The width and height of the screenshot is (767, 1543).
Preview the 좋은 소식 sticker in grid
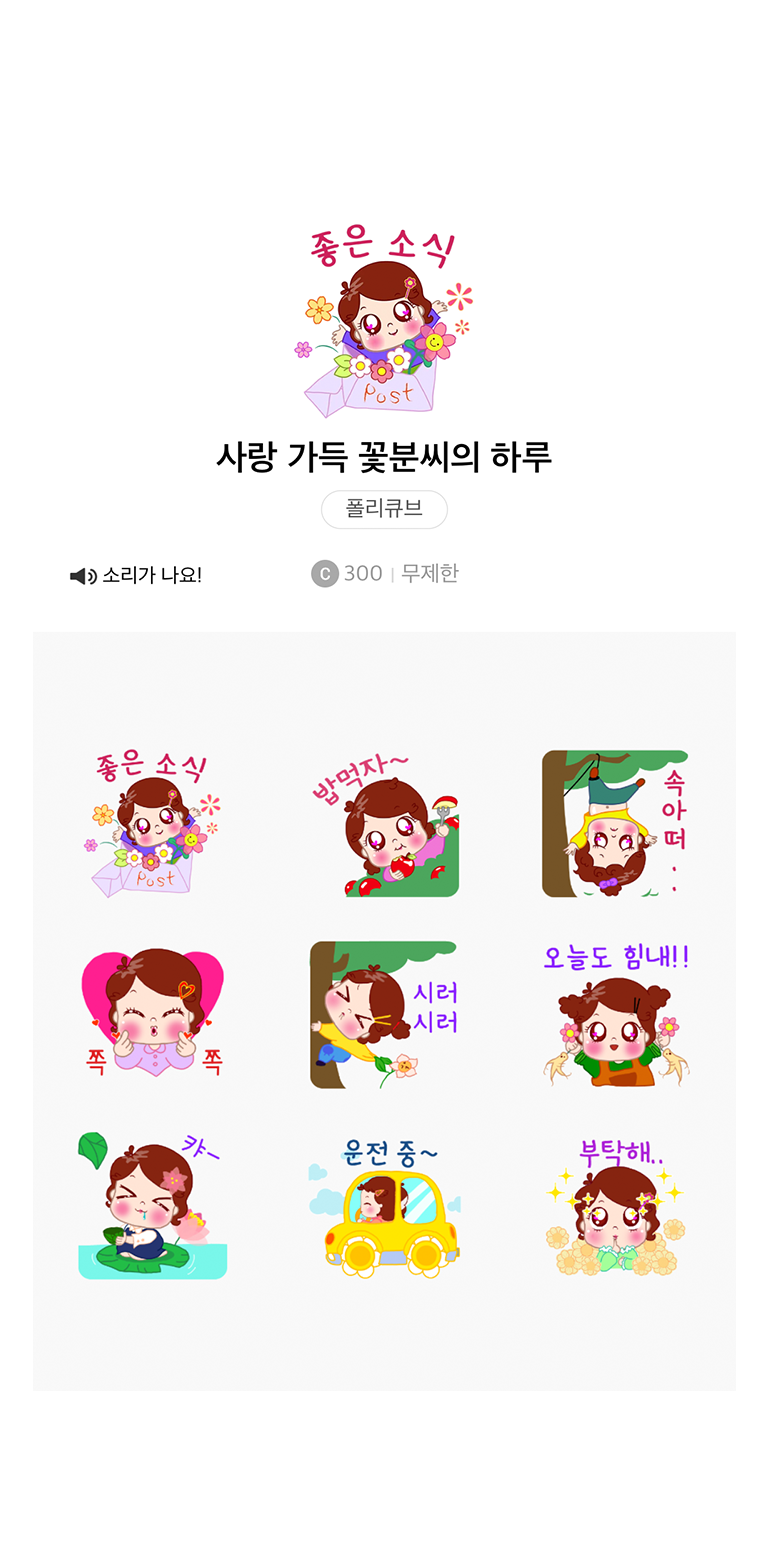[x=153, y=824]
